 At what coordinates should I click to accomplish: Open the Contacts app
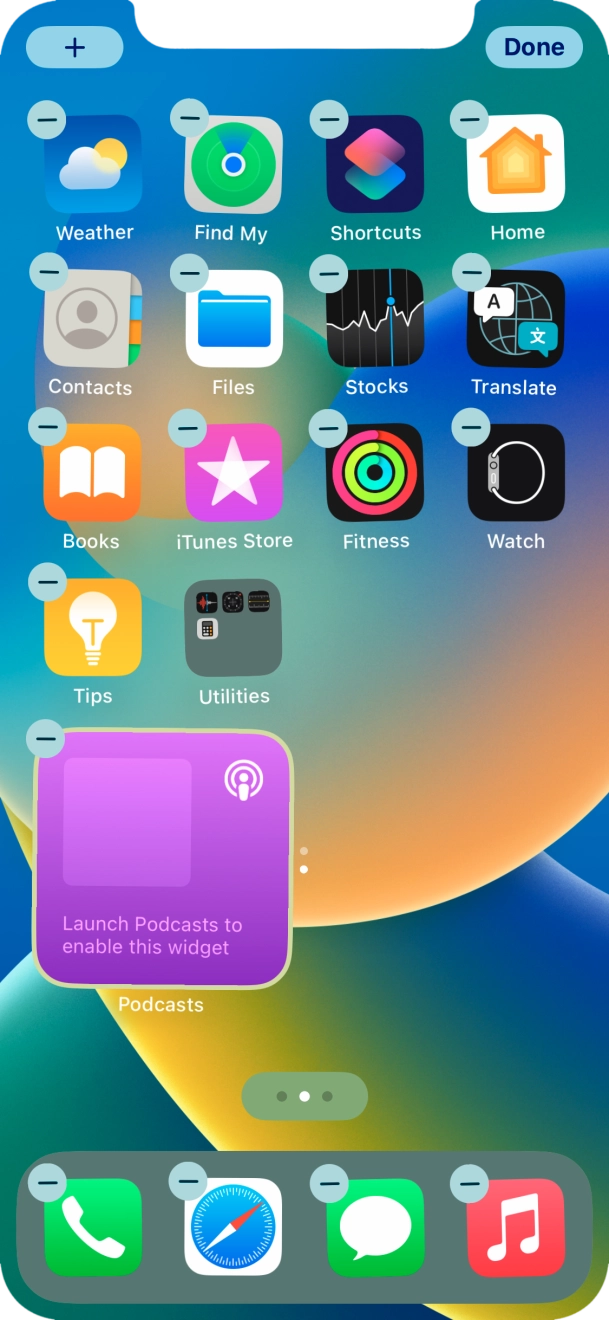tap(92, 319)
